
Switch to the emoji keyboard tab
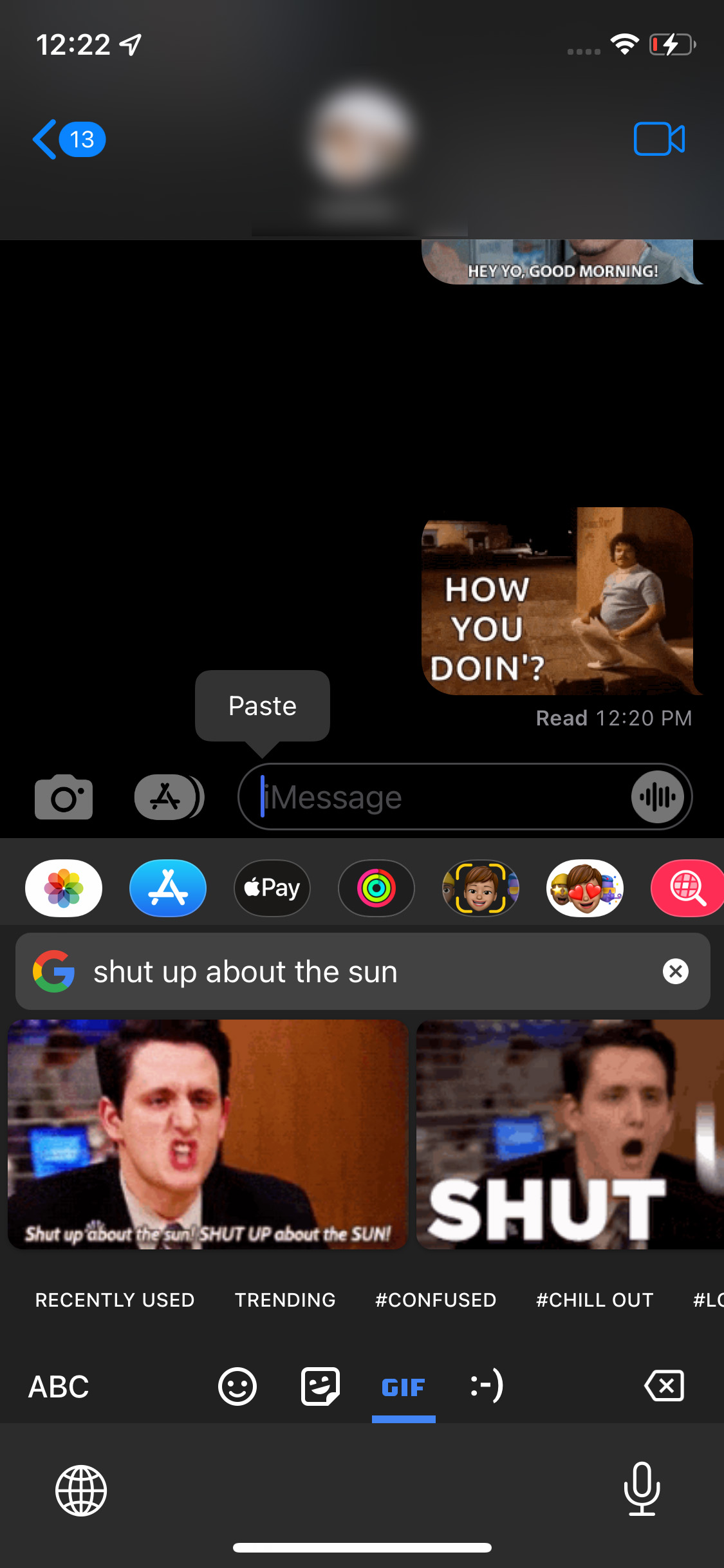tap(237, 1386)
